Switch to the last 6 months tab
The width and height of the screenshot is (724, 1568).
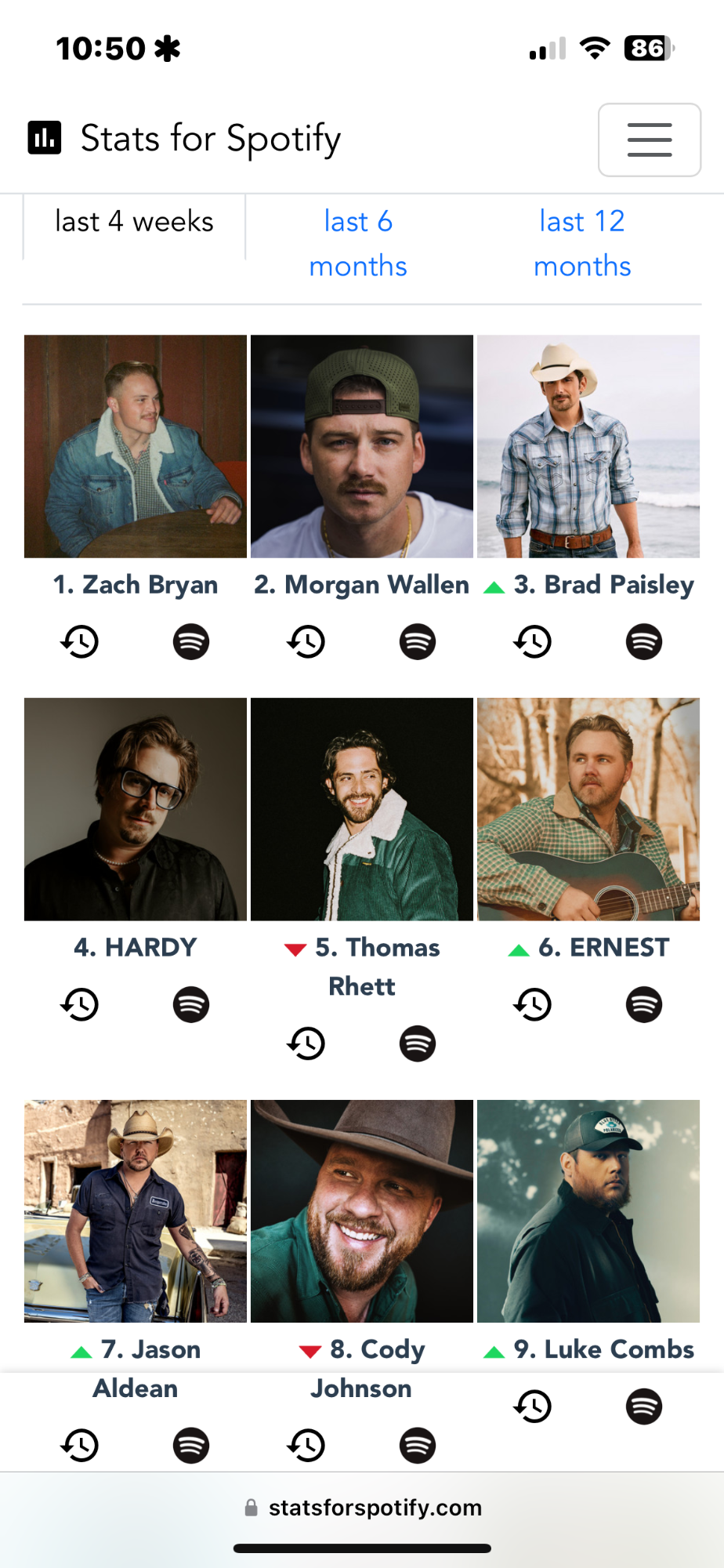358,244
